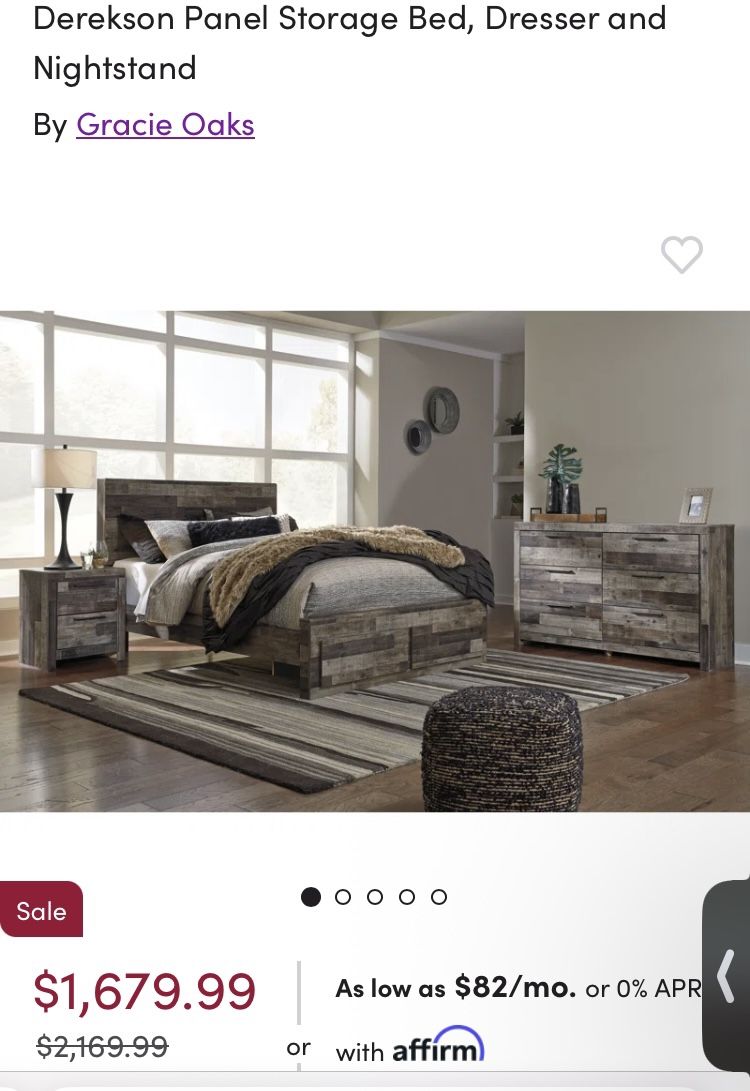Return to the first photo via the filled dot
The width and height of the screenshot is (750, 1091).
coord(311,897)
